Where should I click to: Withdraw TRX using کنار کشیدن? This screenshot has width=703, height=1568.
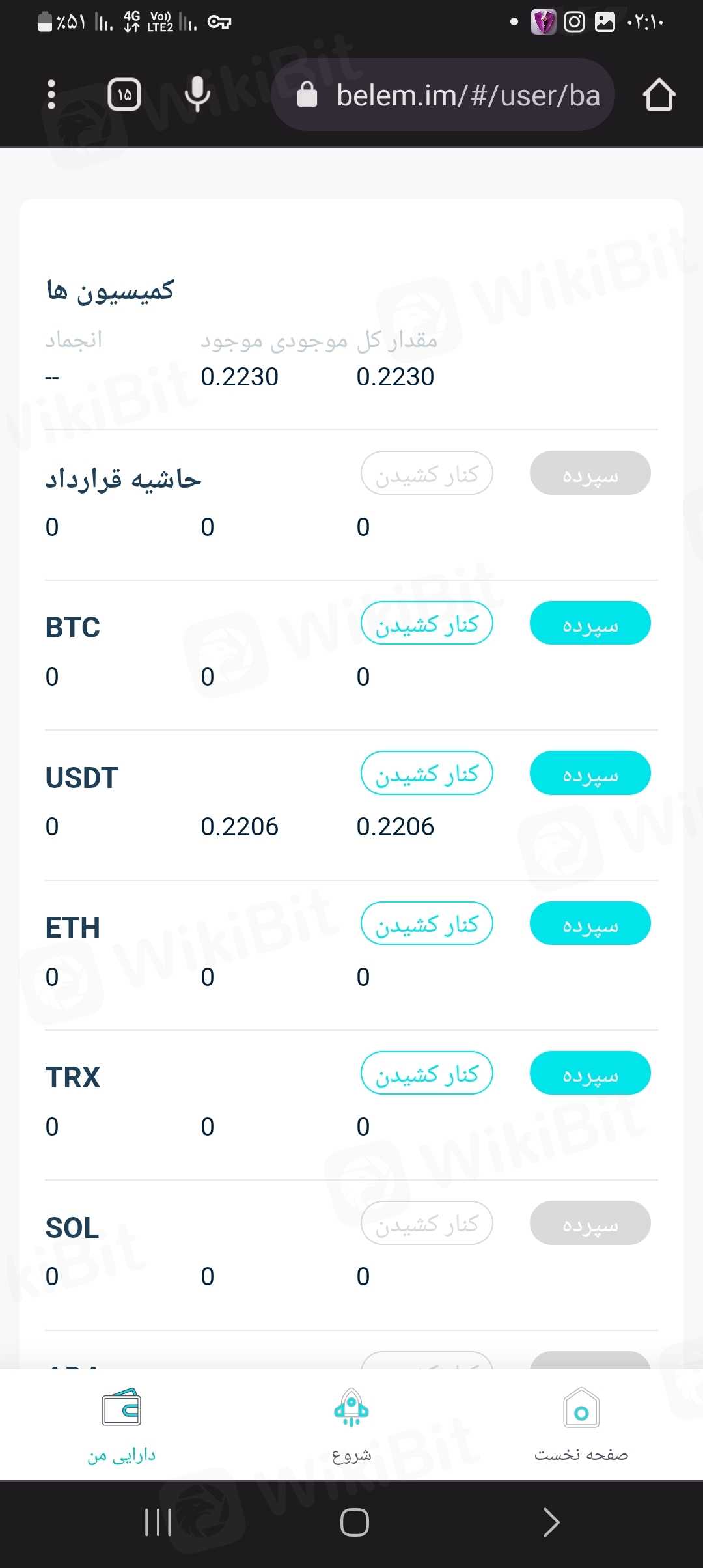point(426,1073)
